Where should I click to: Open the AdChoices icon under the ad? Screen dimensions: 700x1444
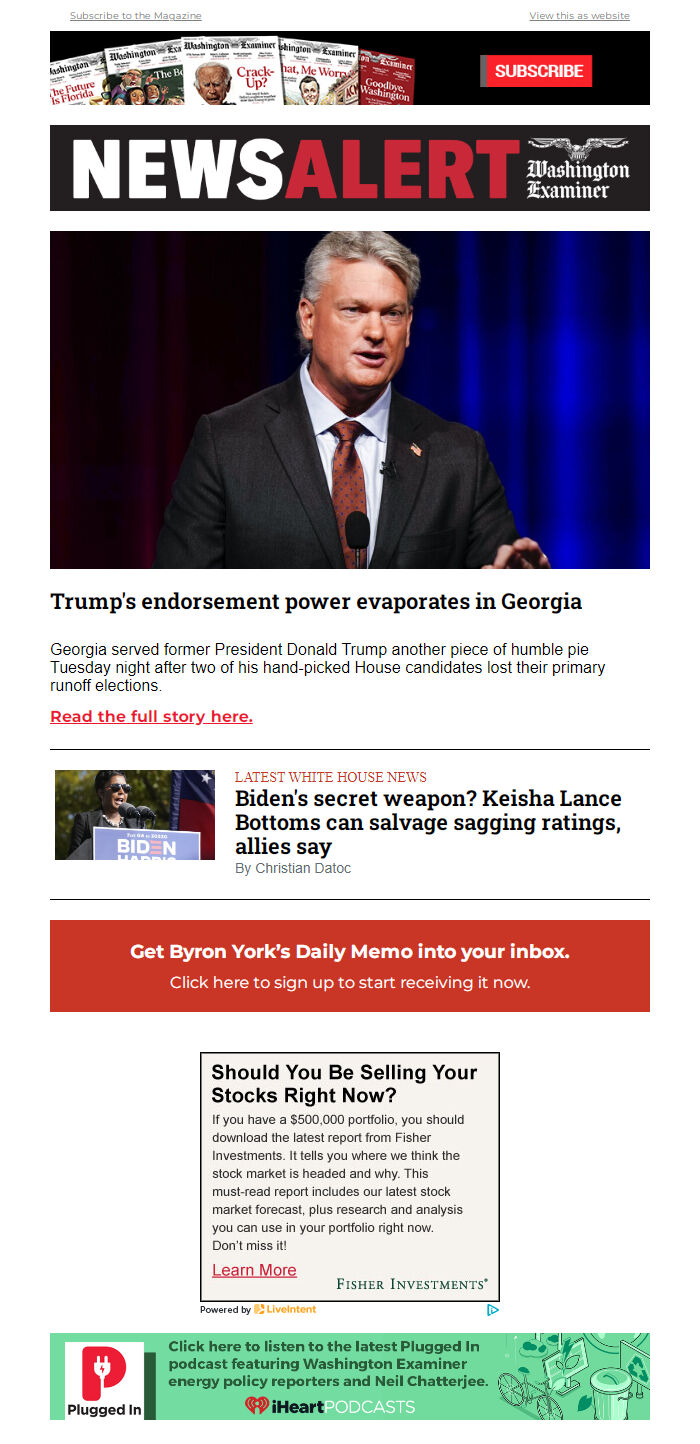492,1310
